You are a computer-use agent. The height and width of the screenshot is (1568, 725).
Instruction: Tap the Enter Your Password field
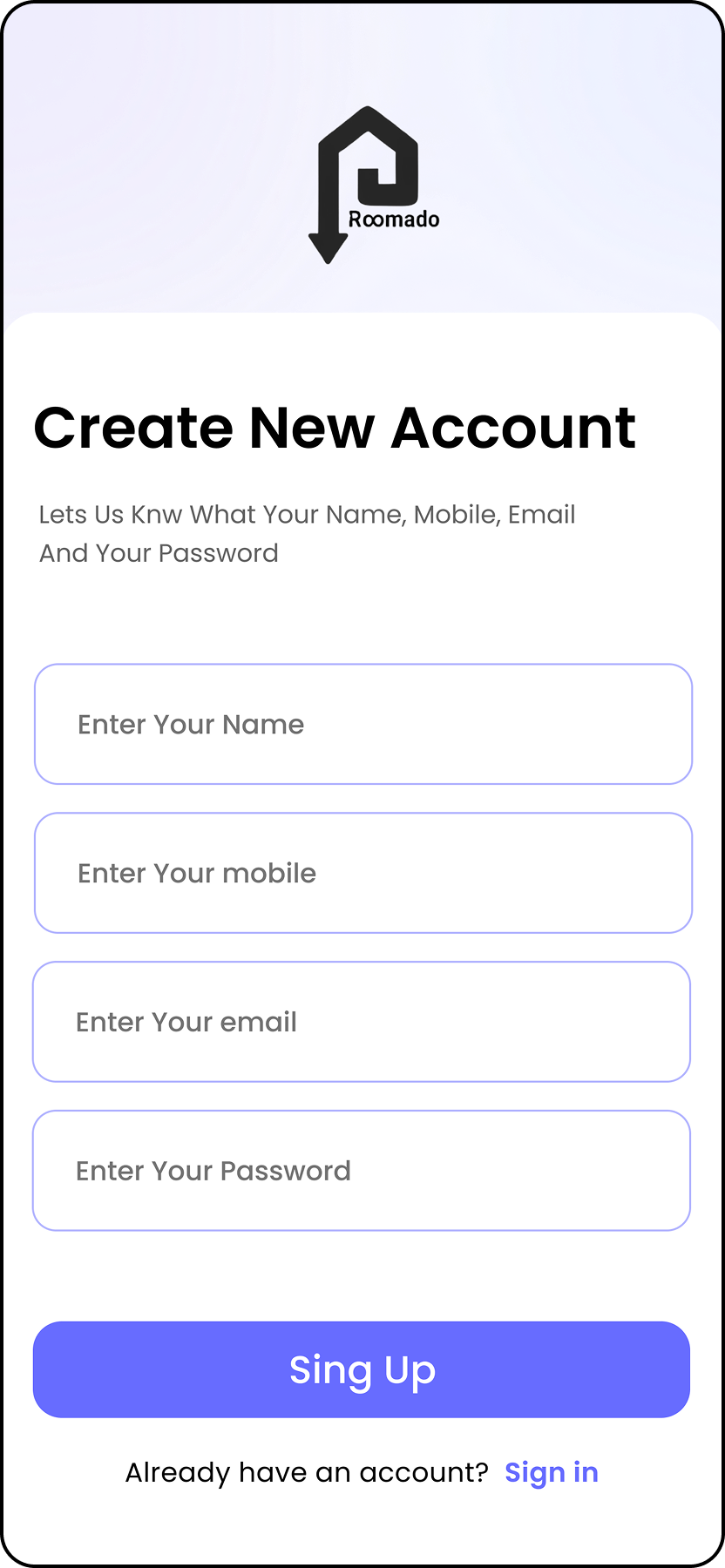(x=362, y=1171)
